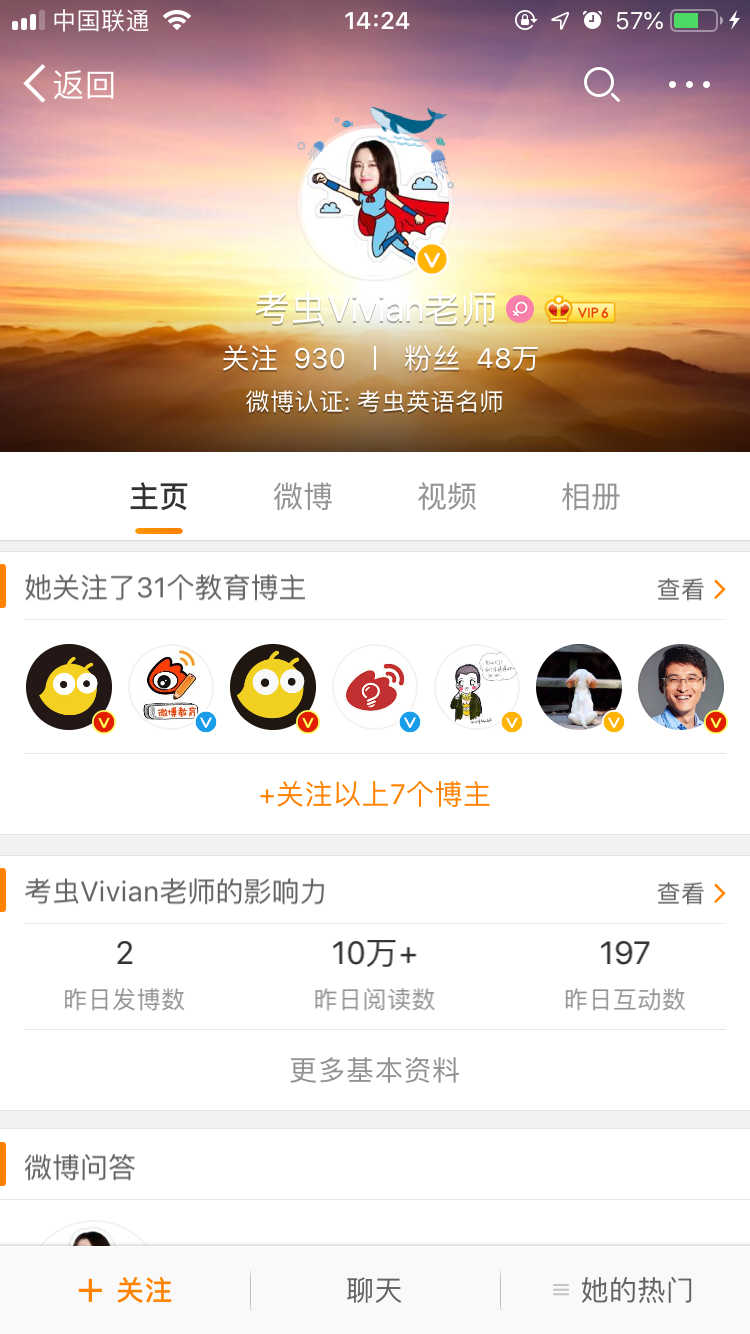750x1334 pixels.
Task: View the 粉丝 48万 followers list
Action: coord(471,359)
